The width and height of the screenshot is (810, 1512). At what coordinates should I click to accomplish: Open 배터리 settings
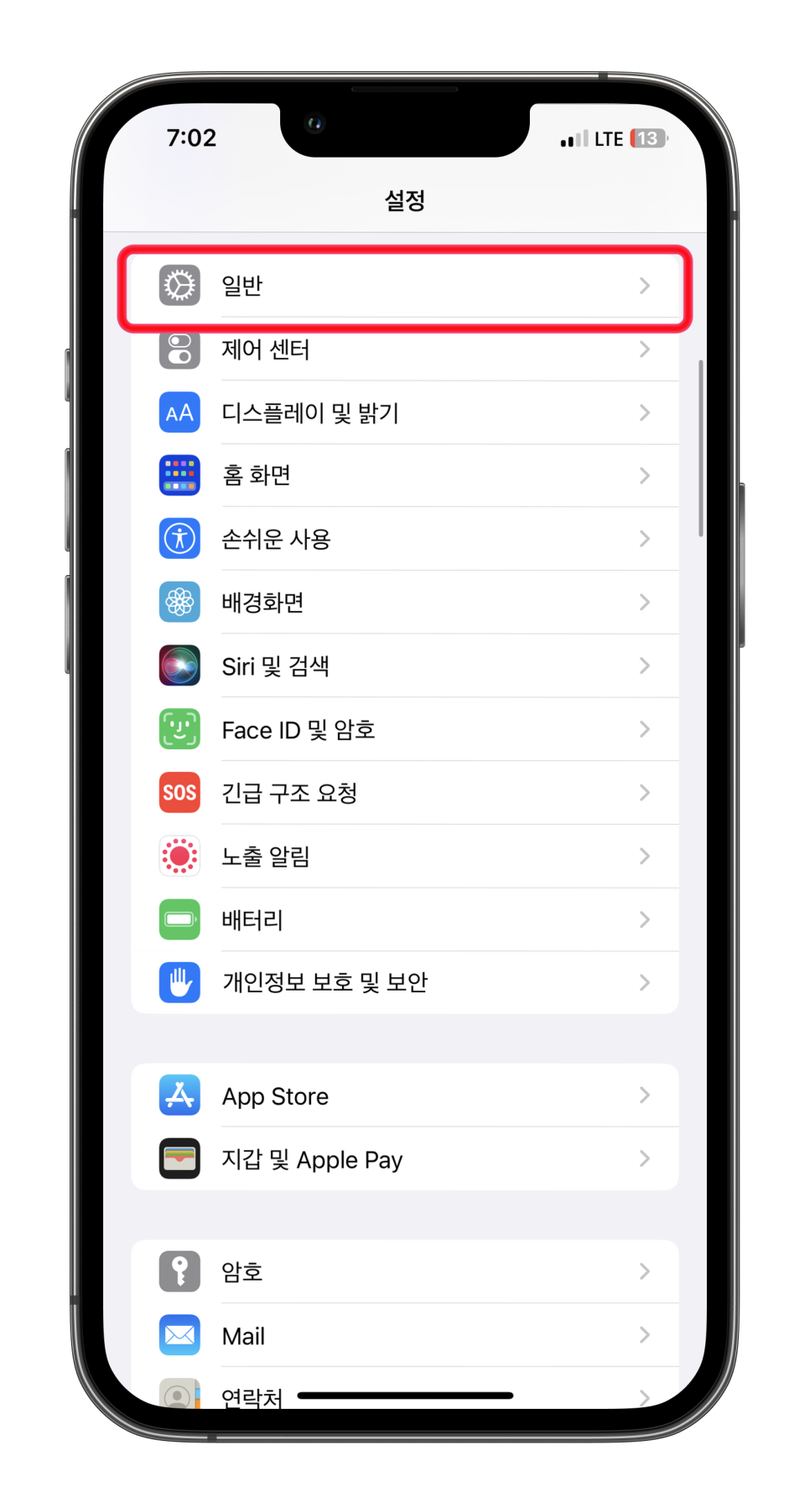pos(405,920)
